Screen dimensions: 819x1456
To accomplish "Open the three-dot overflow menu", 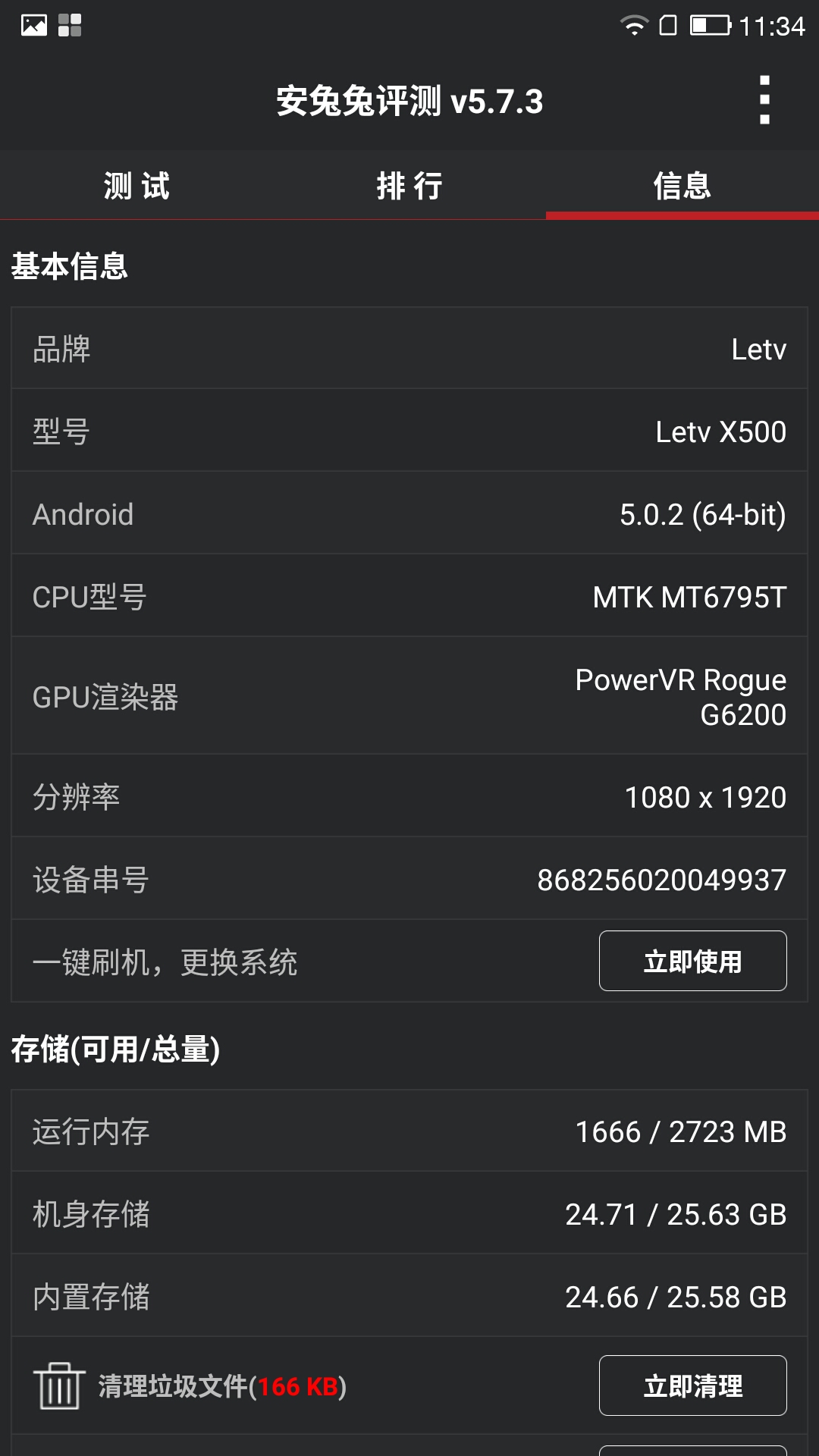I will pyautogui.click(x=764, y=100).
